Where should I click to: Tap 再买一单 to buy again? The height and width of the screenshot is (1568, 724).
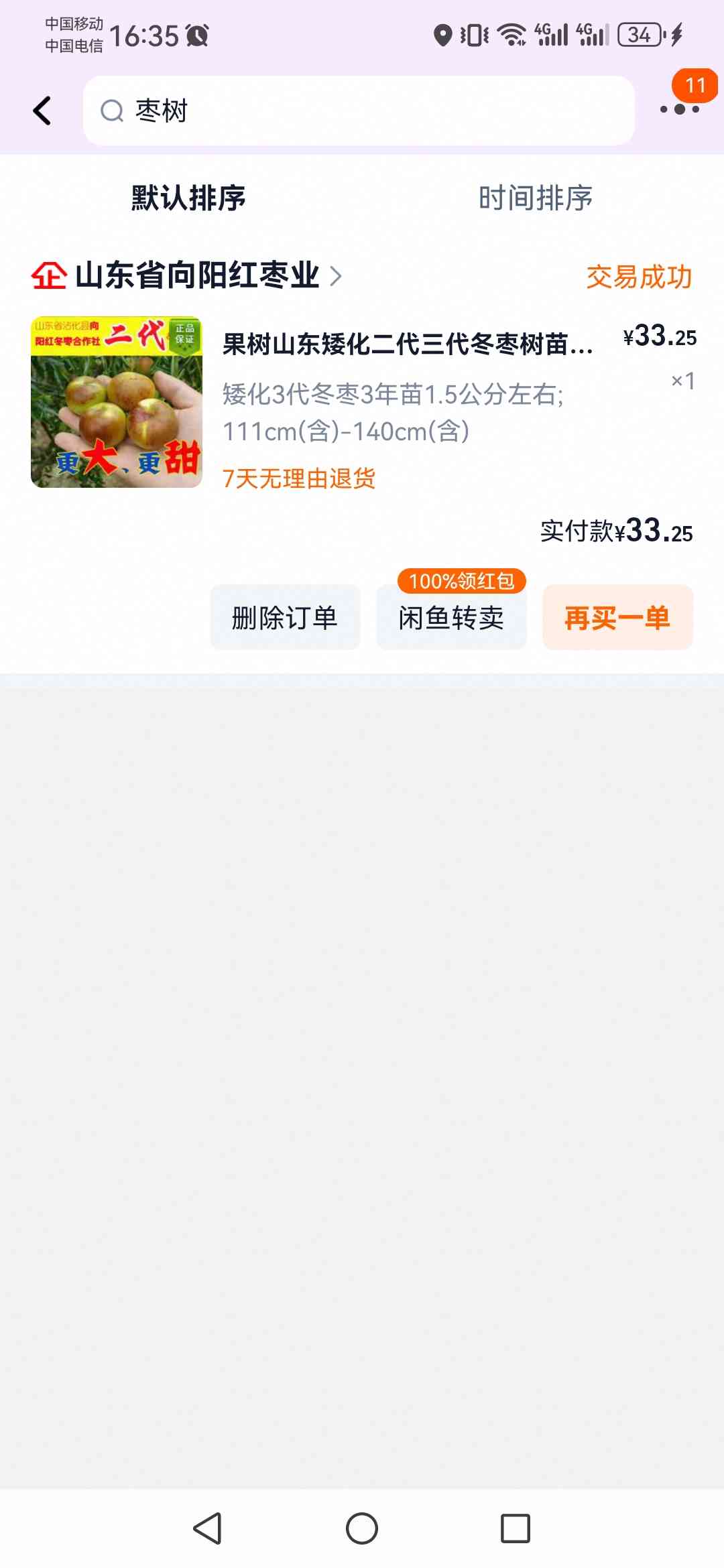[x=617, y=617]
